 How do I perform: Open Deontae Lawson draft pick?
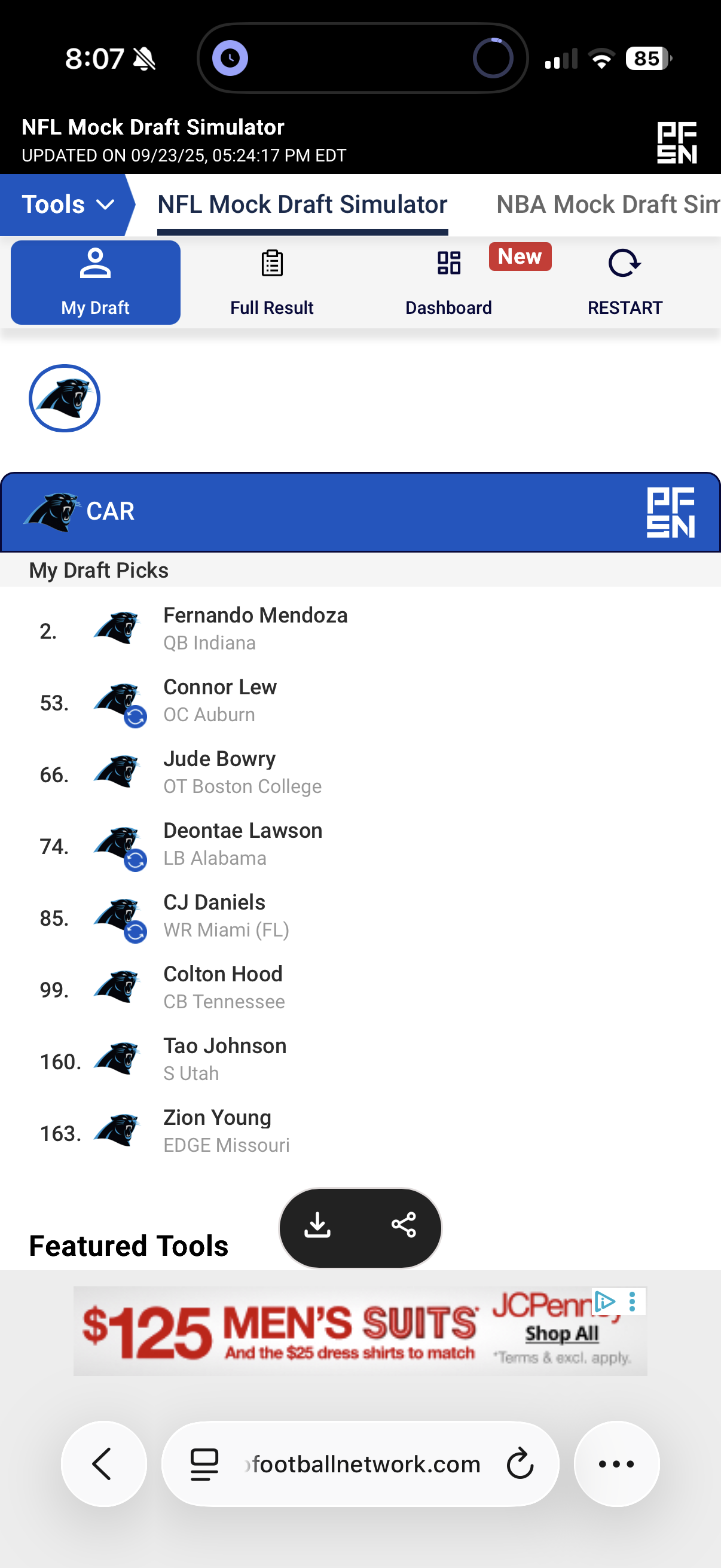pos(360,844)
